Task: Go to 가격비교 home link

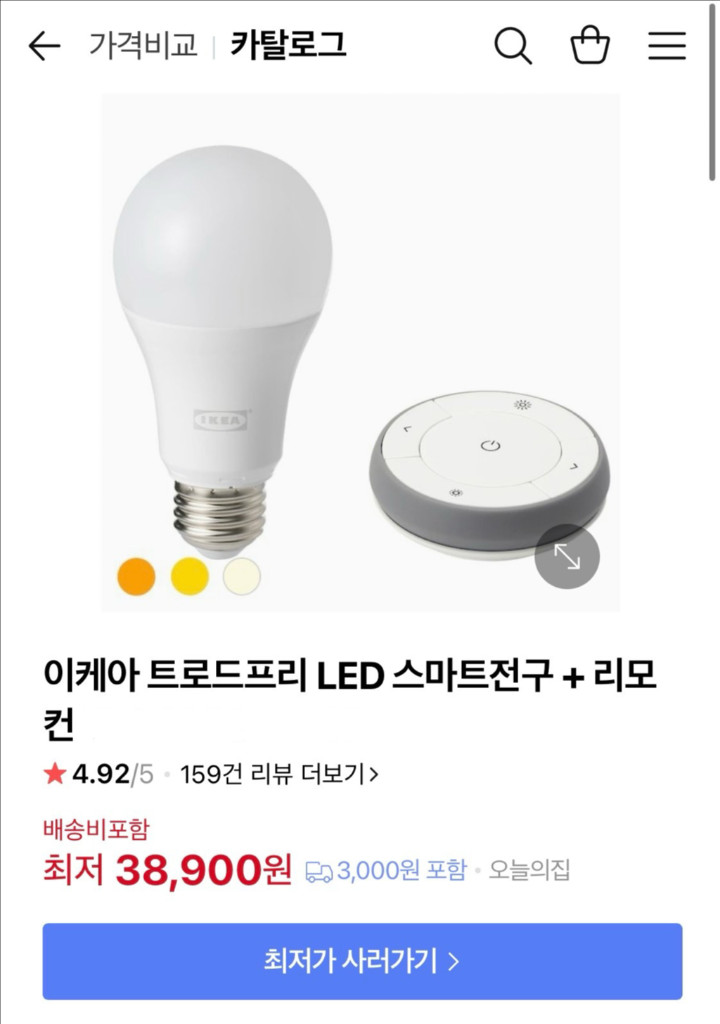Action: (143, 46)
